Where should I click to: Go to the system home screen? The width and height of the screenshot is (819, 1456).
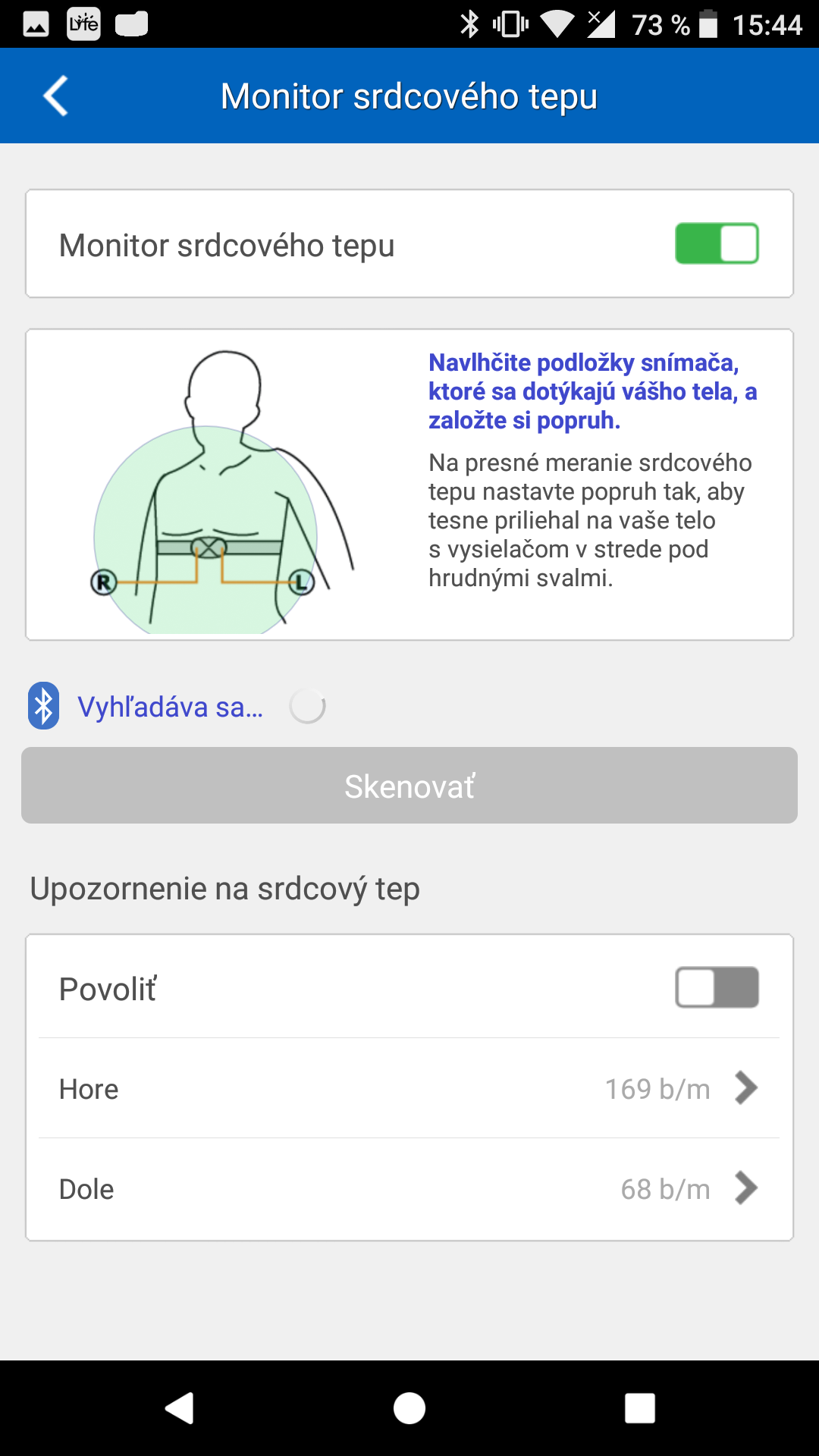(x=409, y=1408)
